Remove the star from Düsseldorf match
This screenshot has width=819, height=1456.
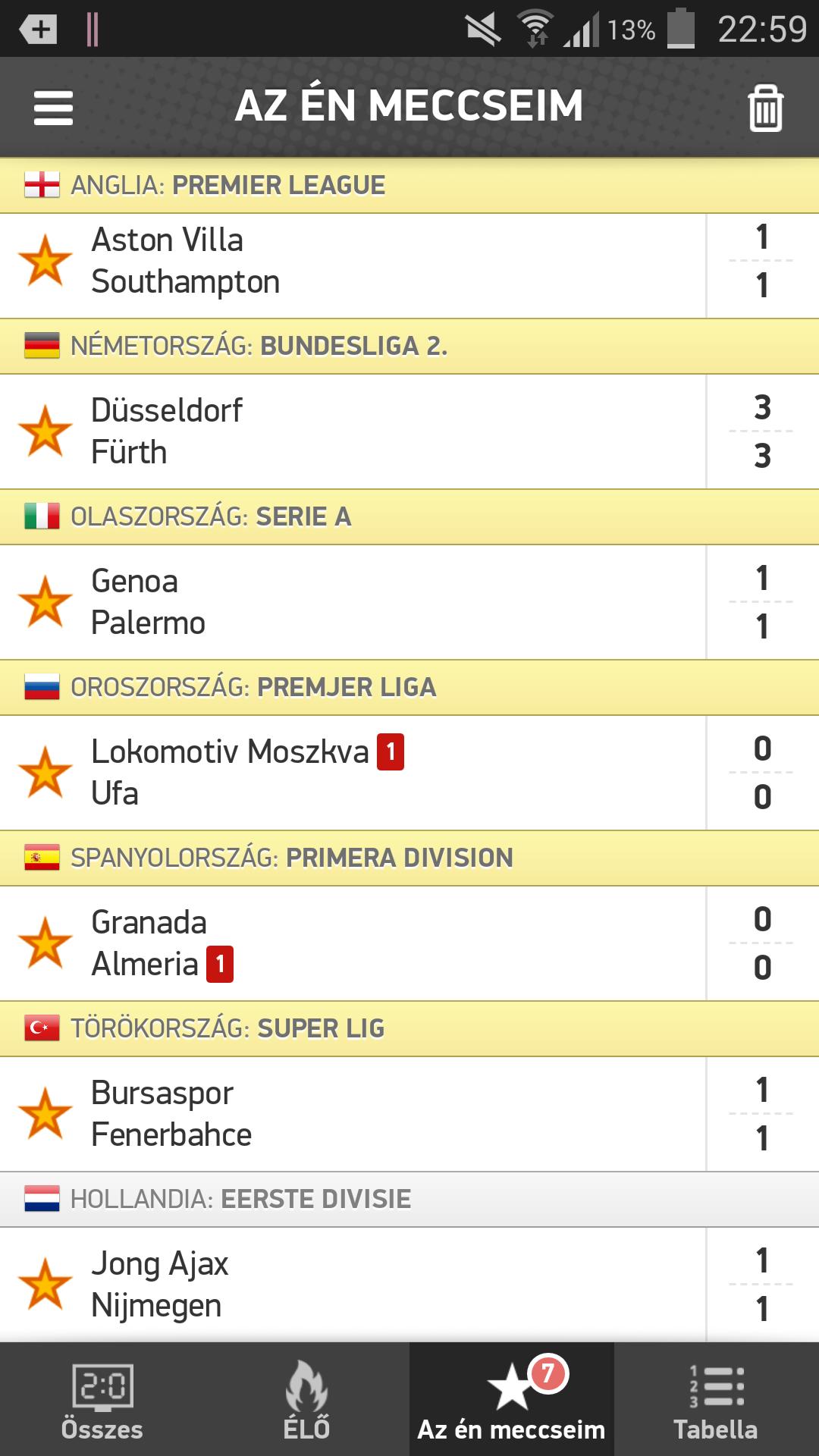click(x=45, y=431)
